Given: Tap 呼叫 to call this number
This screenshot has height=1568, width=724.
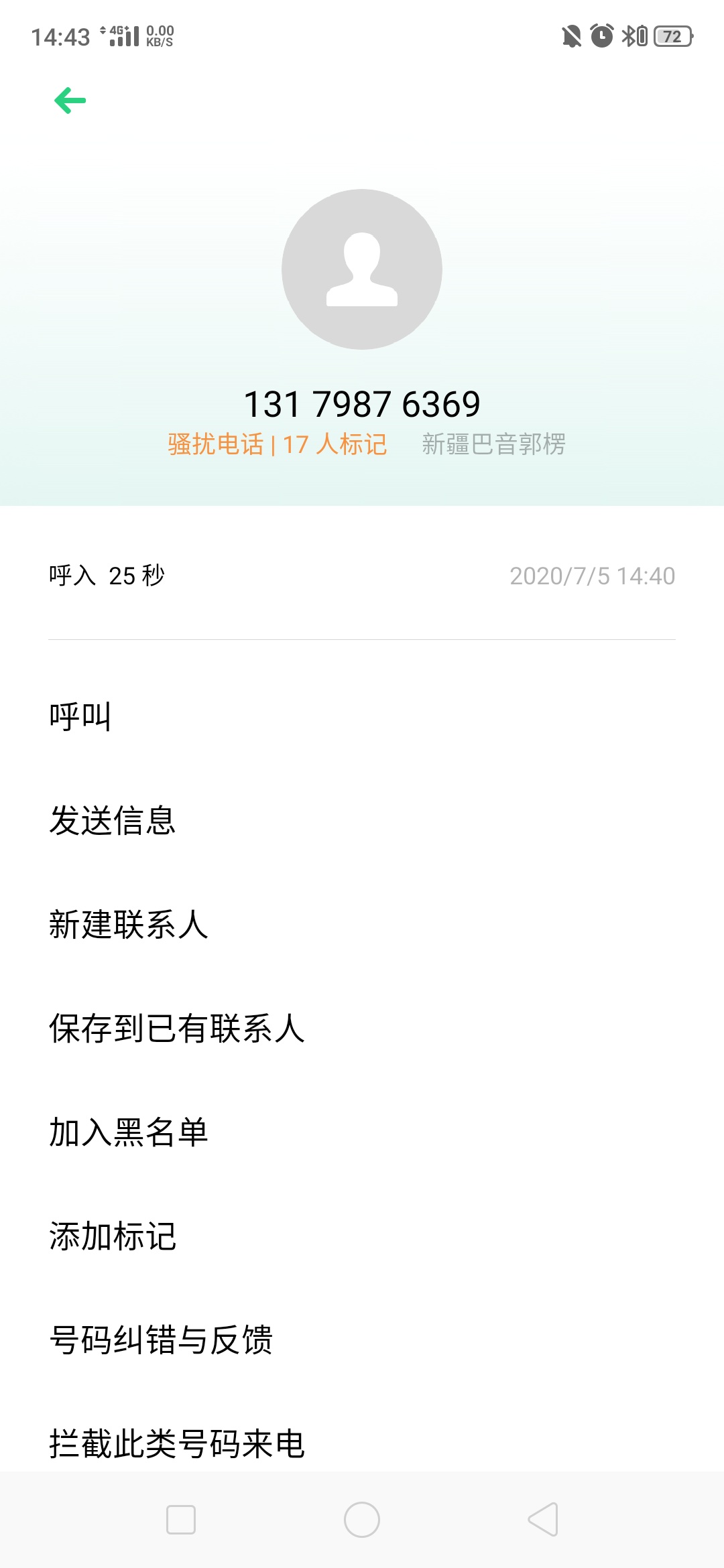Looking at the screenshot, I should point(362,716).
